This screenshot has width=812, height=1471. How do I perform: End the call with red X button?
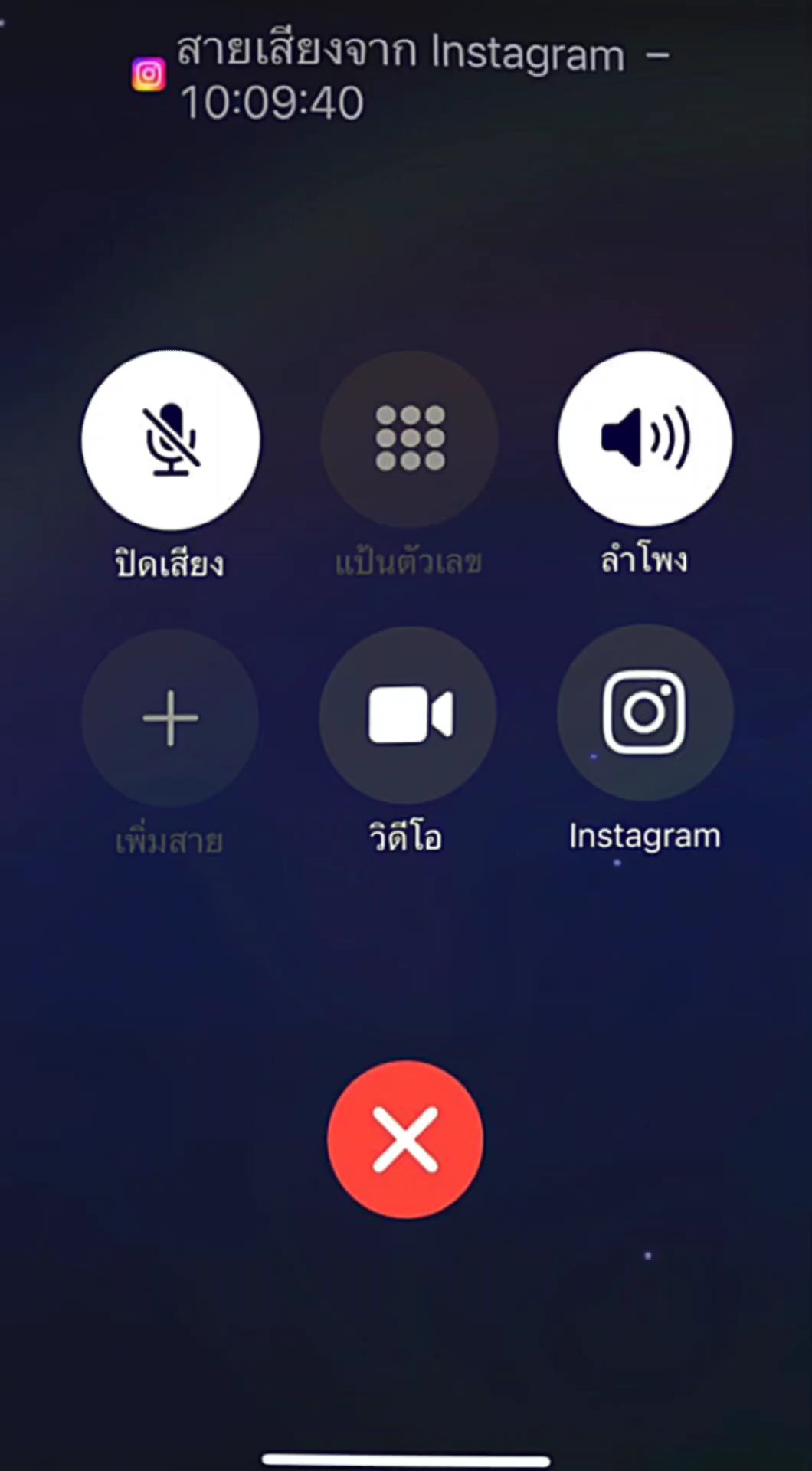pyautogui.click(x=405, y=1139)
